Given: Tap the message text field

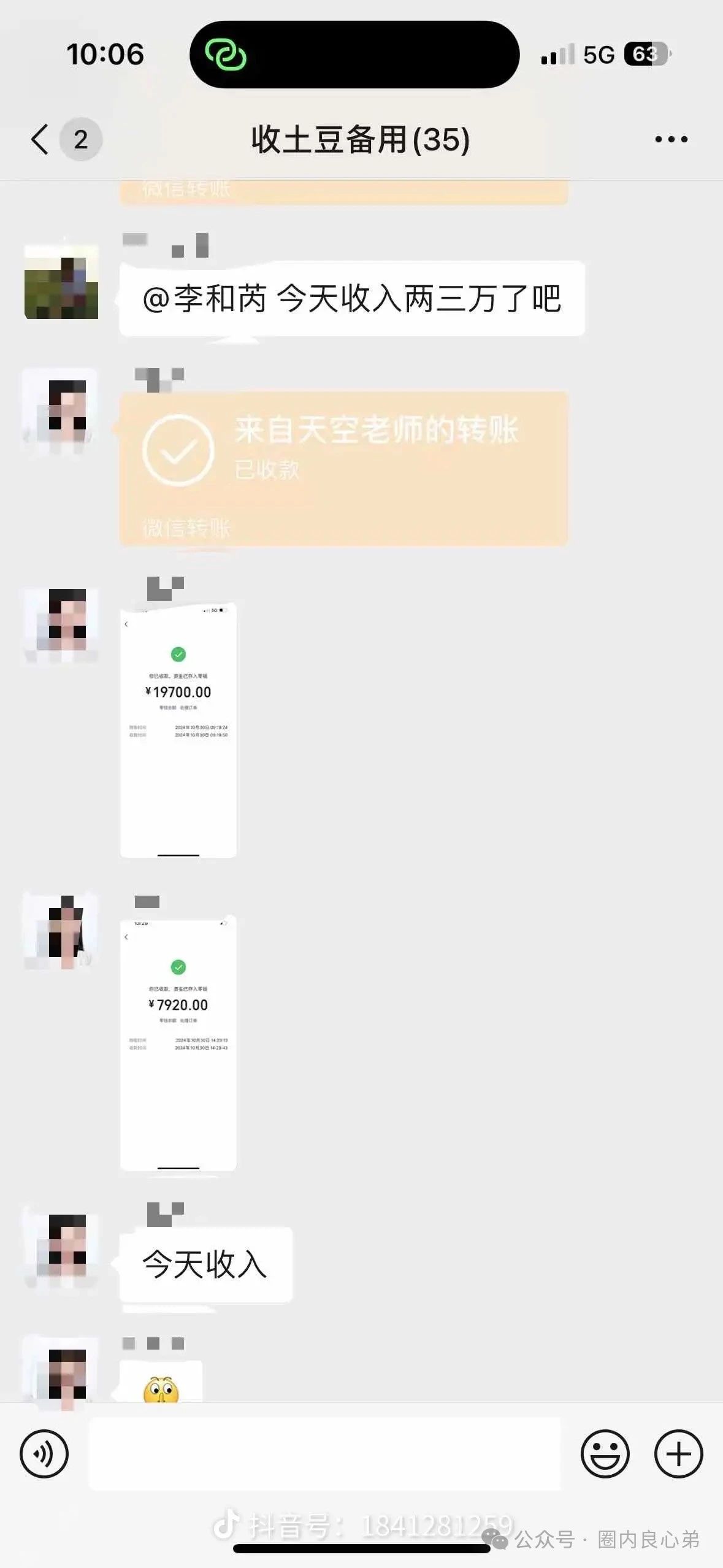Looking at the screenshot, I should point(325,1453).
